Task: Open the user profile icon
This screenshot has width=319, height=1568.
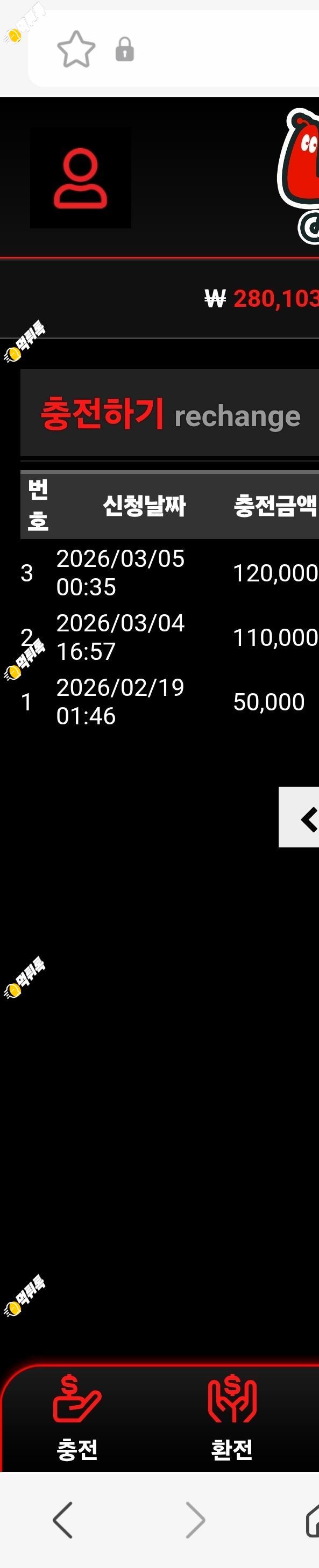Action: [81, 178]
